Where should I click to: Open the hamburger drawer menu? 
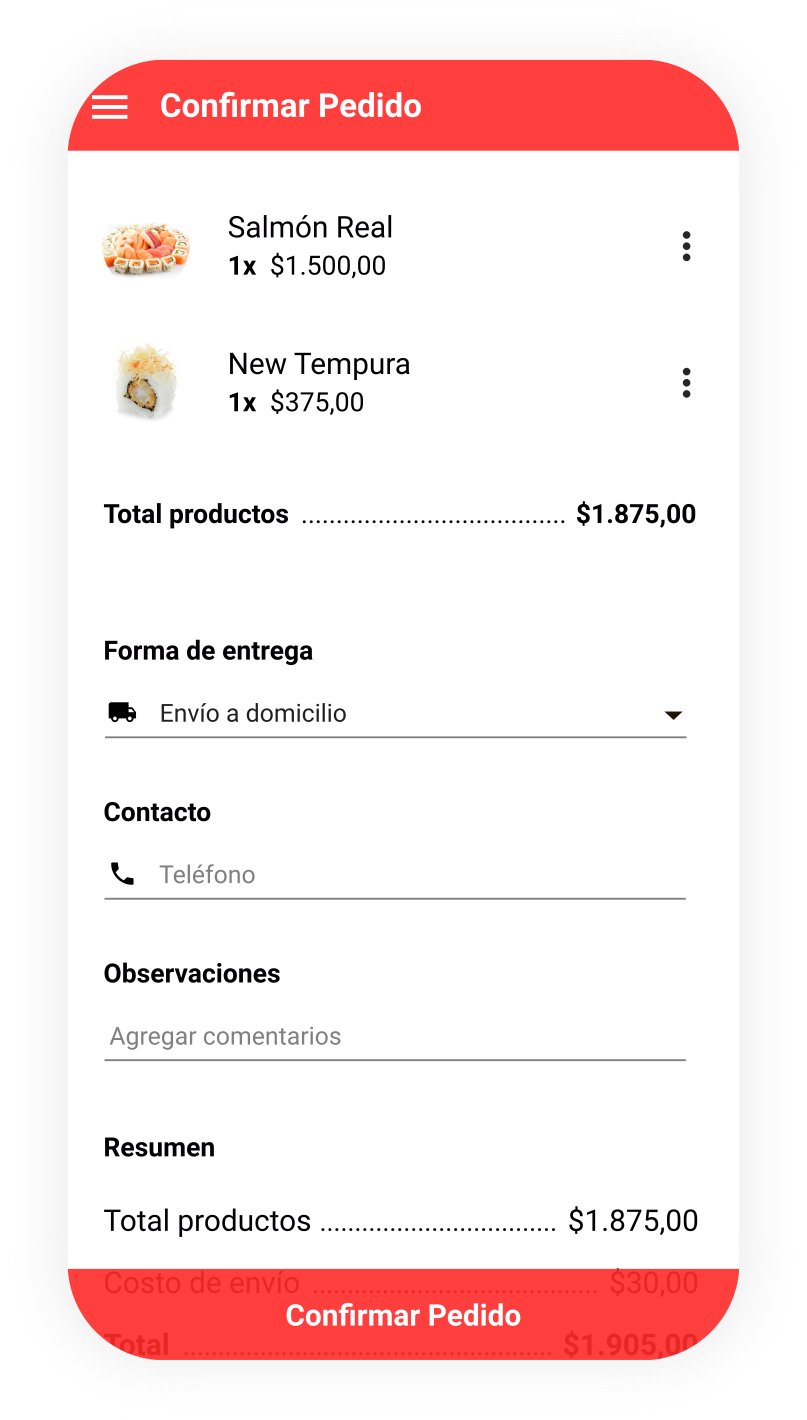110,107
